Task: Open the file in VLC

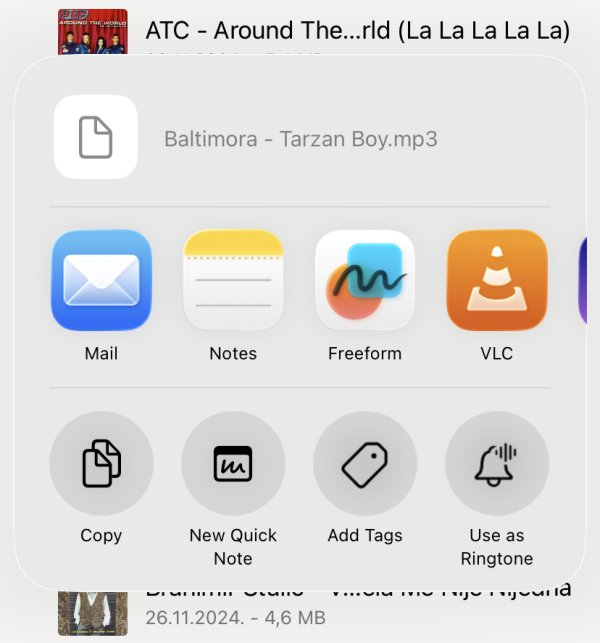Action: tap(497, 281)
